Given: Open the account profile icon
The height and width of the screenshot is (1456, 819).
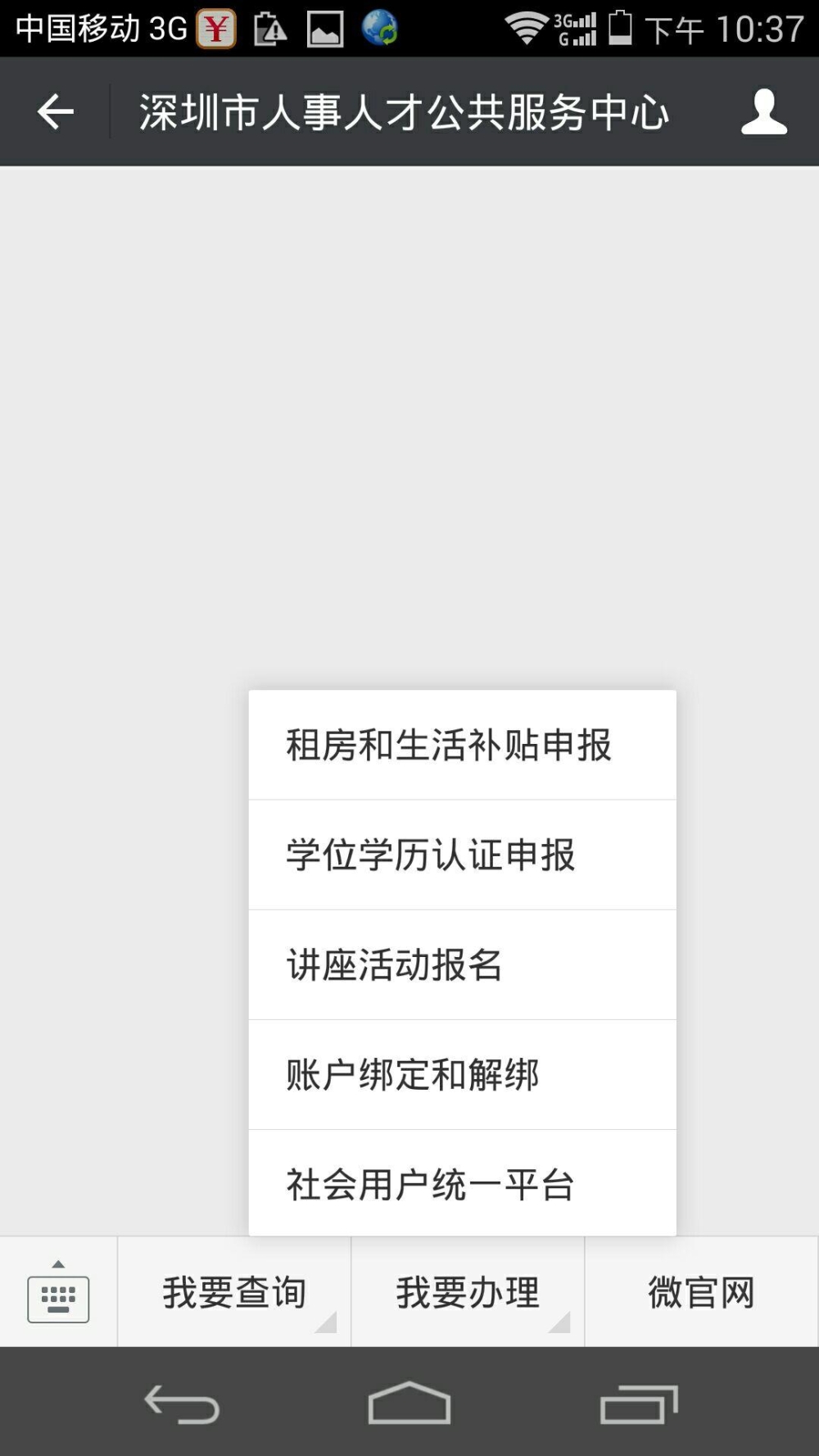Looking at the screenshot, I should click(x=764, y=111).
